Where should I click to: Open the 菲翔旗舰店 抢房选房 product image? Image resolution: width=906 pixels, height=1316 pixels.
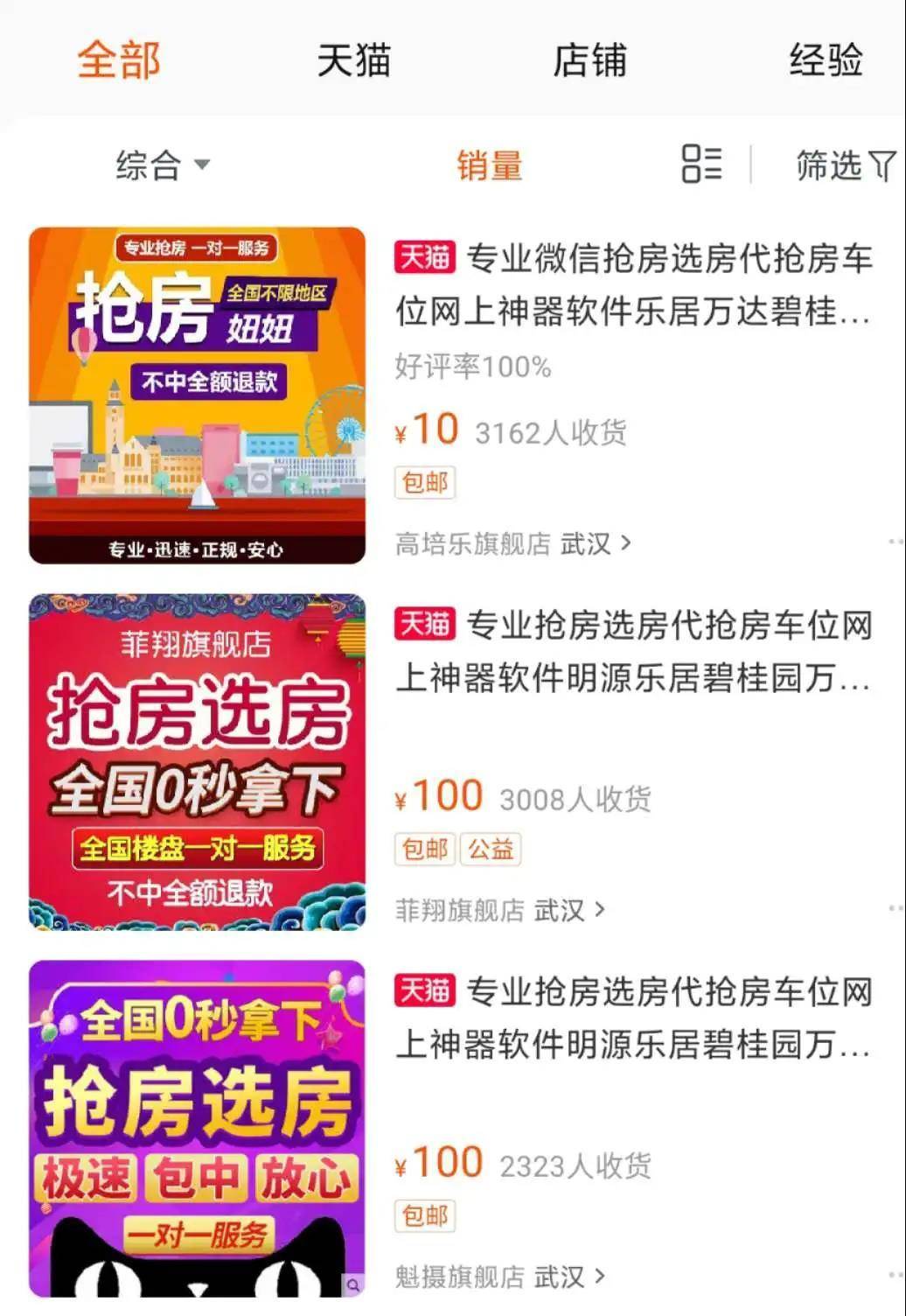(197, 762)
